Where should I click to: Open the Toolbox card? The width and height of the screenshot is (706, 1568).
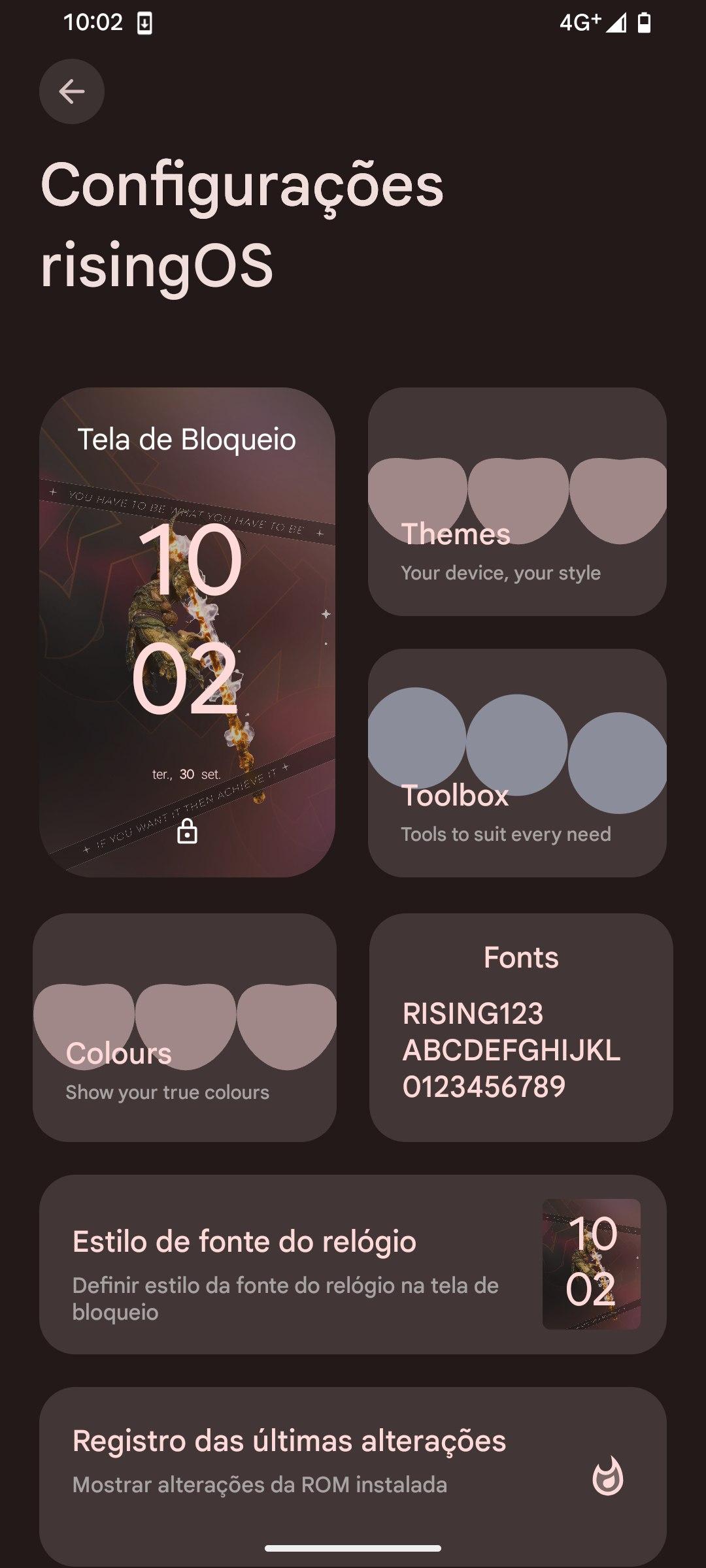tap(516, 762)
